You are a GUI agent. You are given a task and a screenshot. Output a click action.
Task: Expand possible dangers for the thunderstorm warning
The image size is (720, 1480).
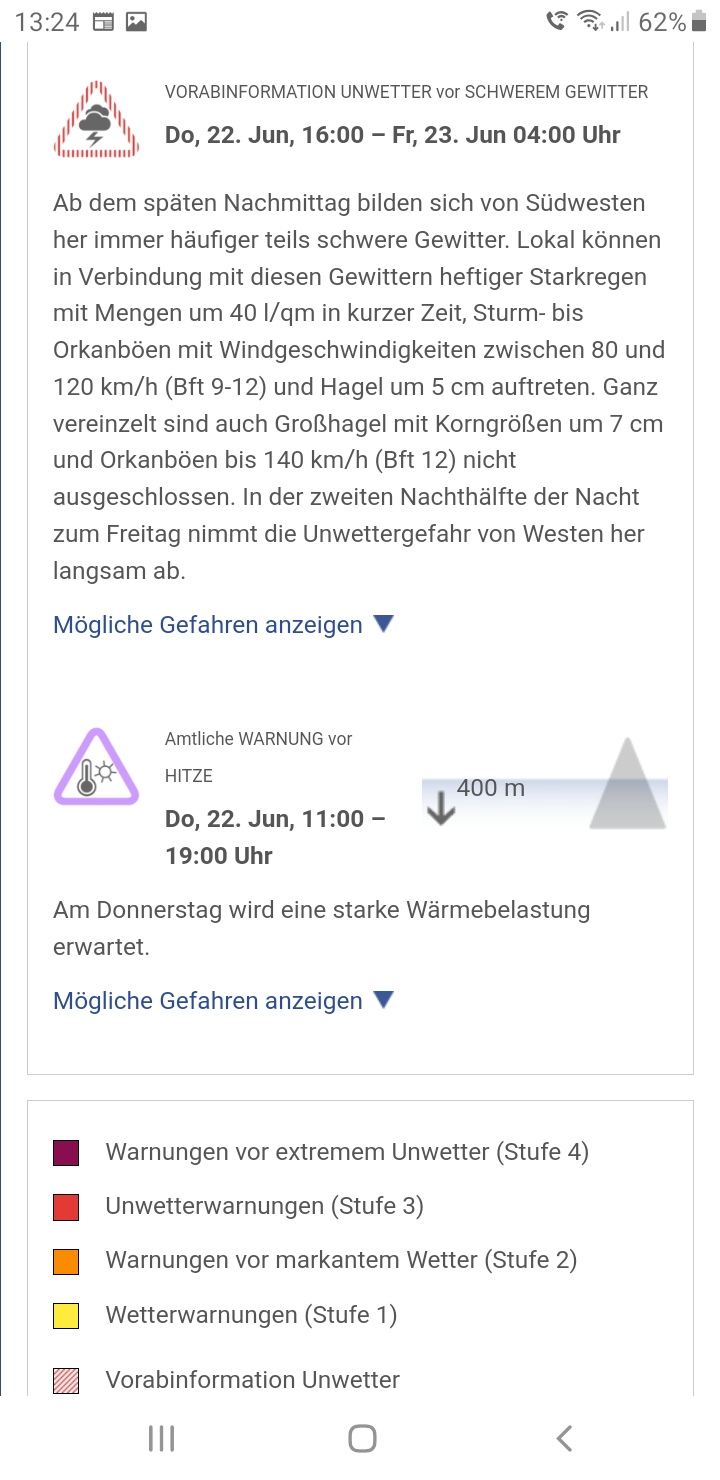click(x=223, y=625)
